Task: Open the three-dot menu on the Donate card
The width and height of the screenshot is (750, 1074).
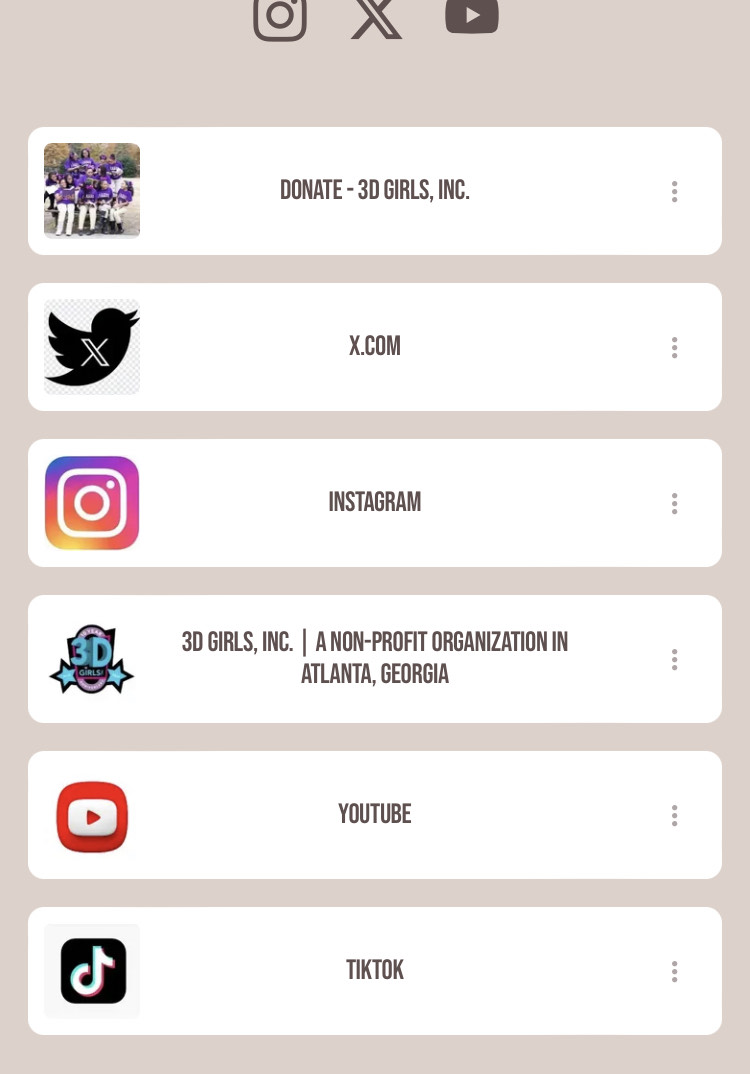Action: tap(675, 191)
